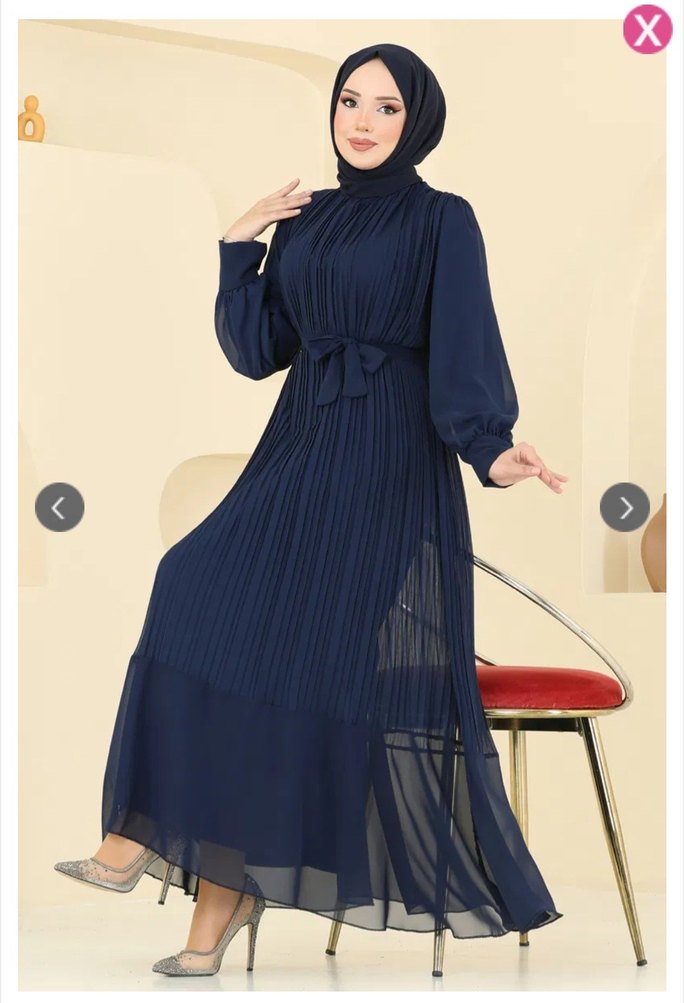Show the next product photo
684x1003 pixels.
(x=624, y=507)
